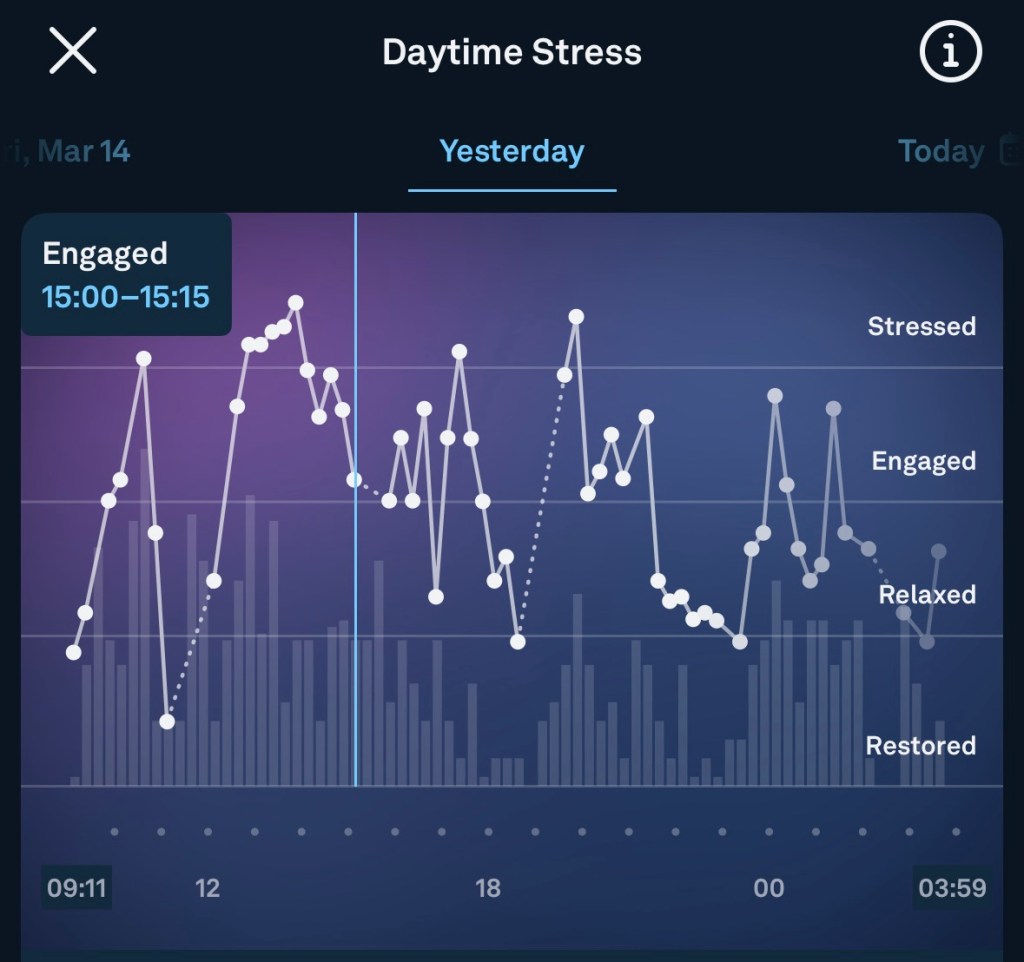Select the Yesterday tab
Image resolution: width=1024 pixels, height=962 pixels.
pos(512,152)
